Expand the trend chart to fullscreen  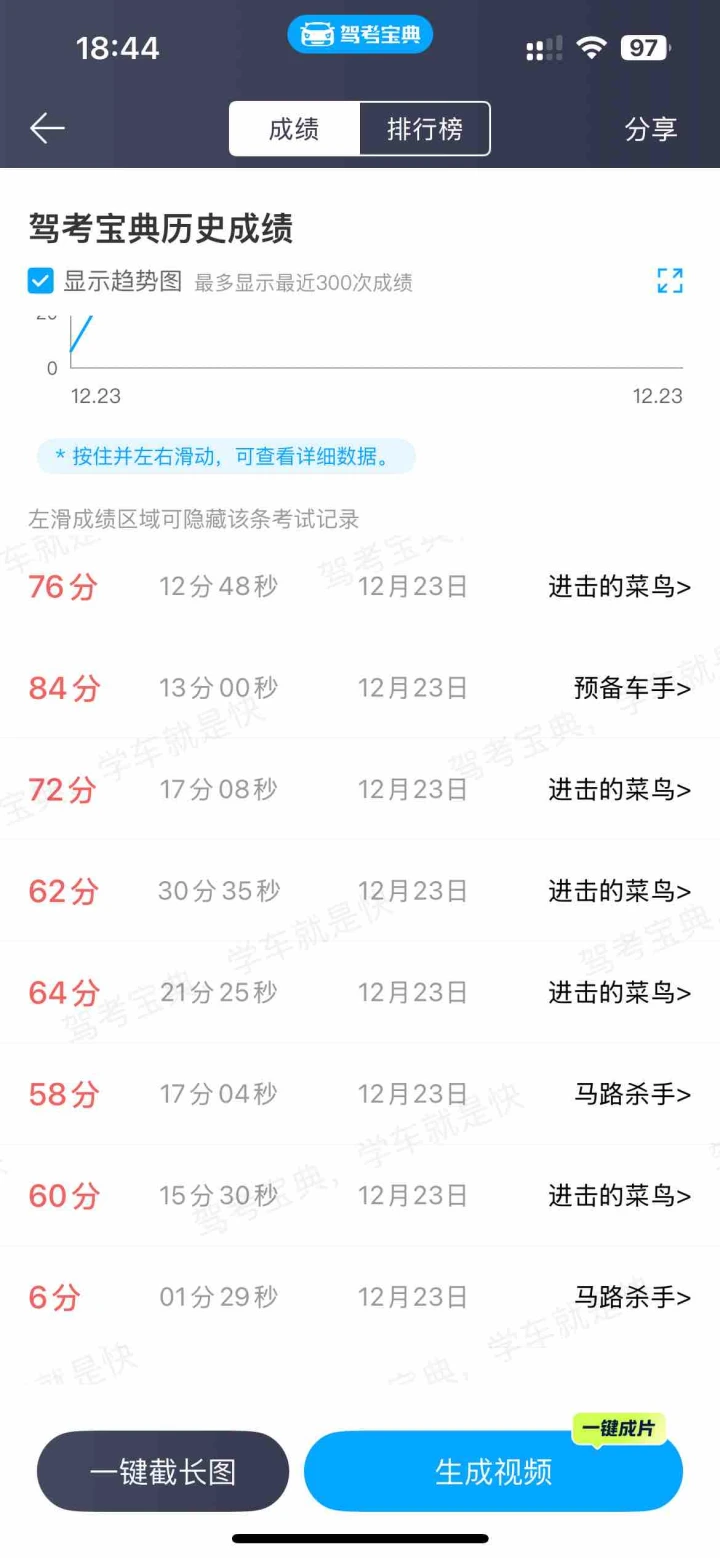(670, 281)
